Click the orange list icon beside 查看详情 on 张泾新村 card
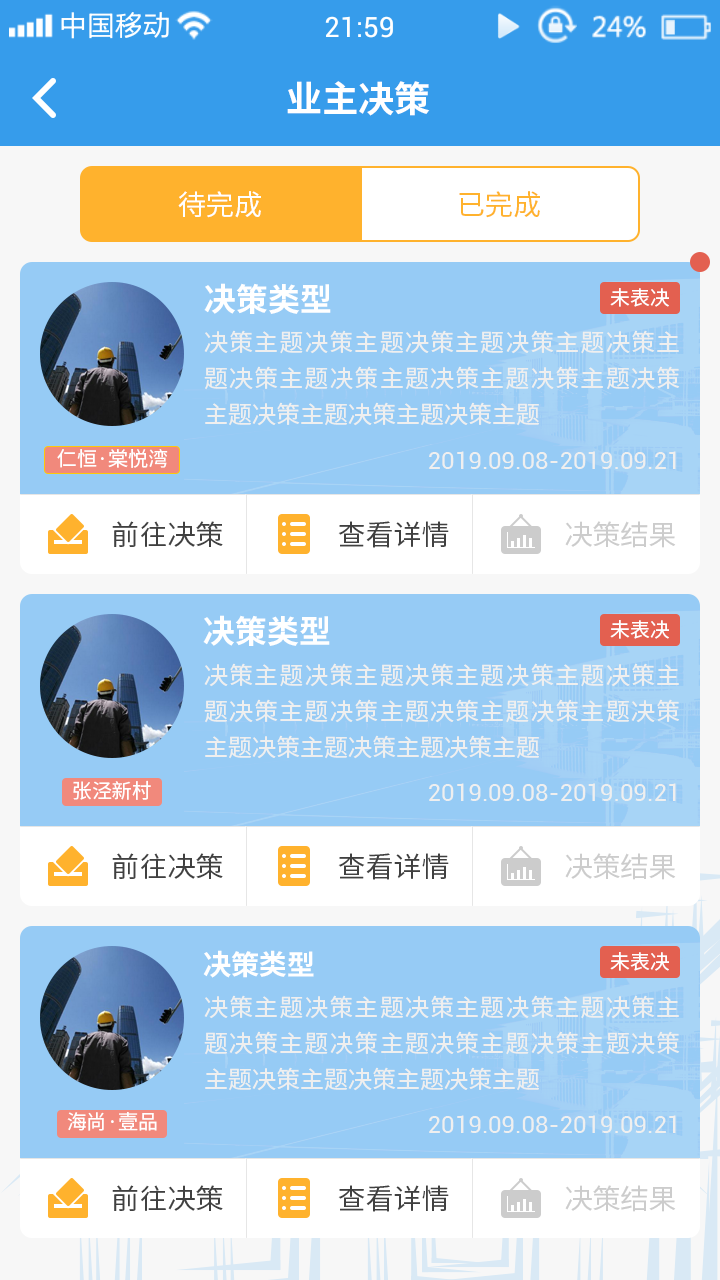Screen dimensions: 720x1280 293,865
